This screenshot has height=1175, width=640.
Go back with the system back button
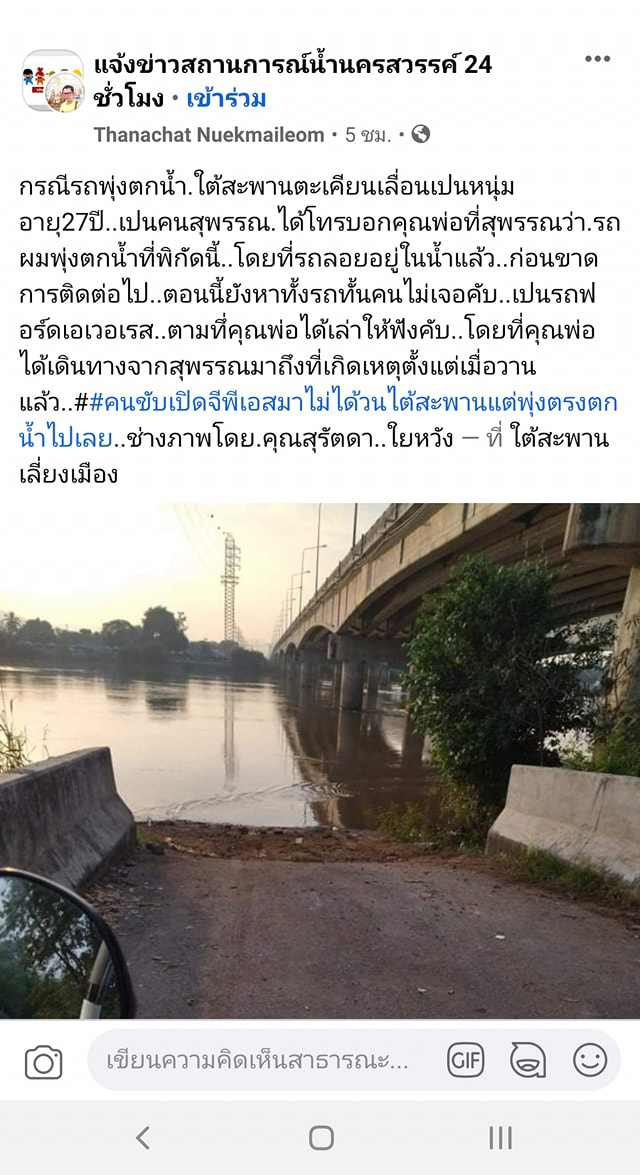[x=143, y=1137]
